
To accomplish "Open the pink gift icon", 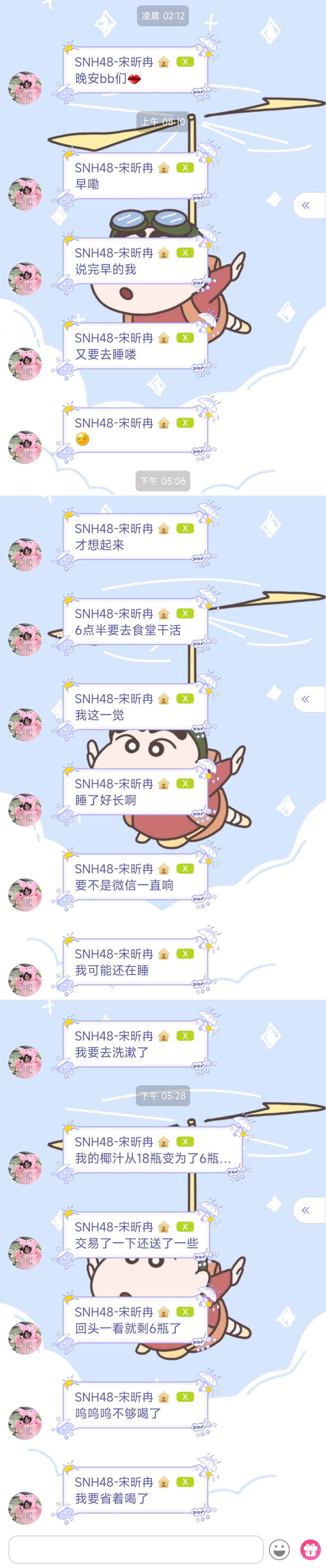I will tap(310, 1550).
